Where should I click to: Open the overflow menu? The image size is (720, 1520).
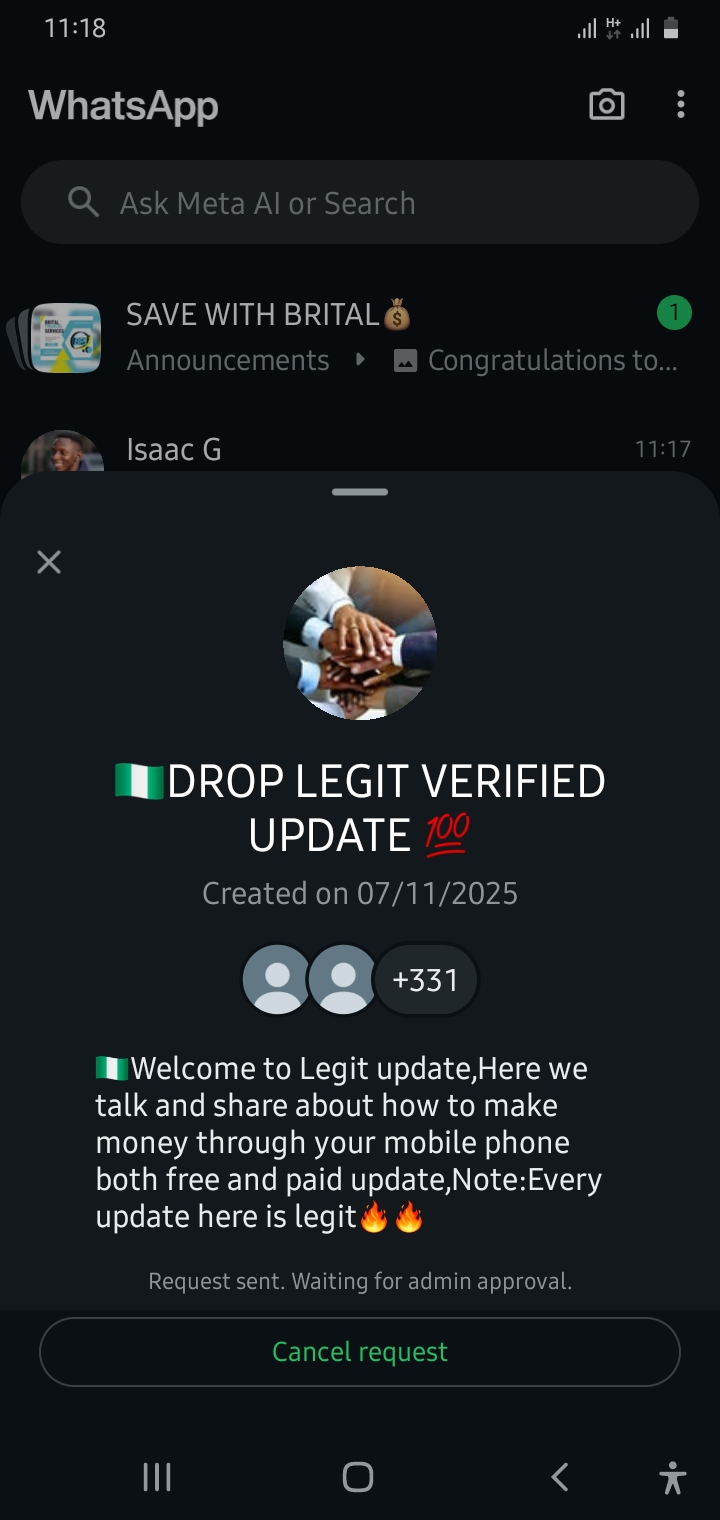(x=681, y=105)
